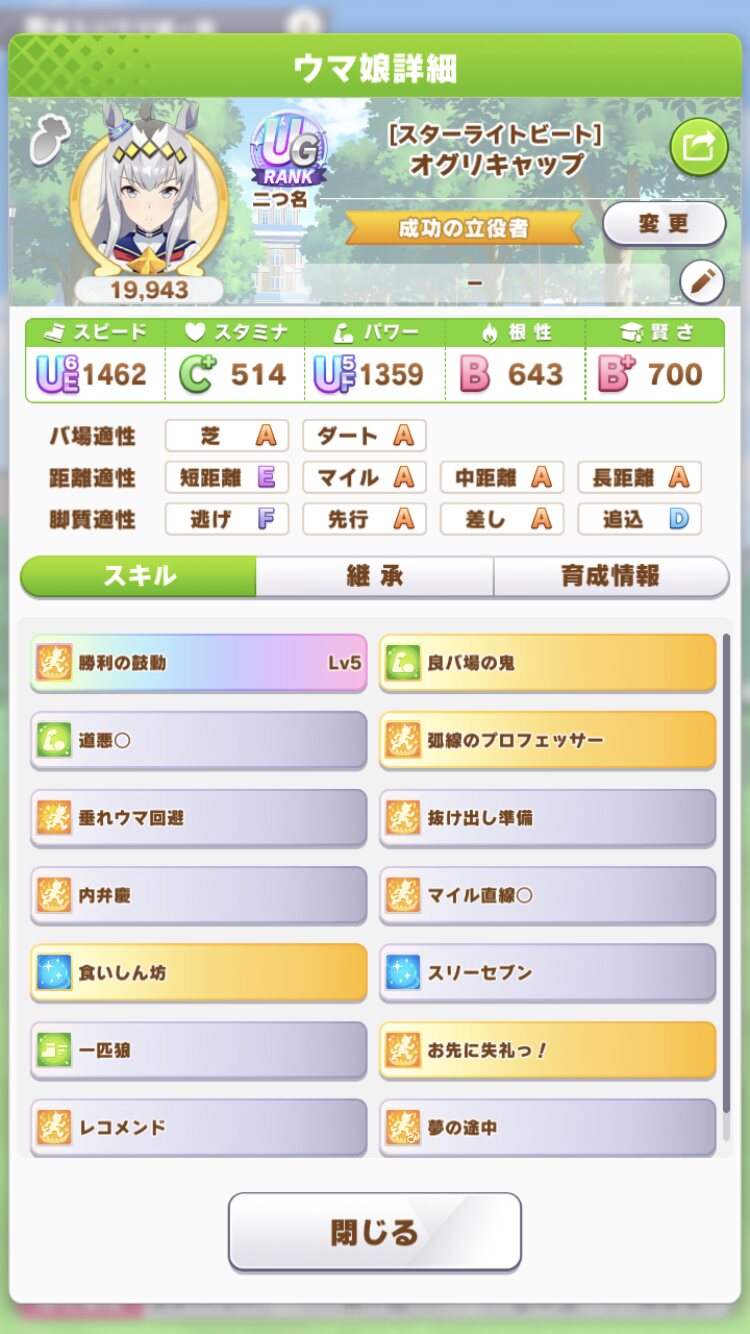View the 良バ場の鬼 skill
The height and width of the screenshot is (1334, 750).
pyautogui.click(x=547, y=662)
